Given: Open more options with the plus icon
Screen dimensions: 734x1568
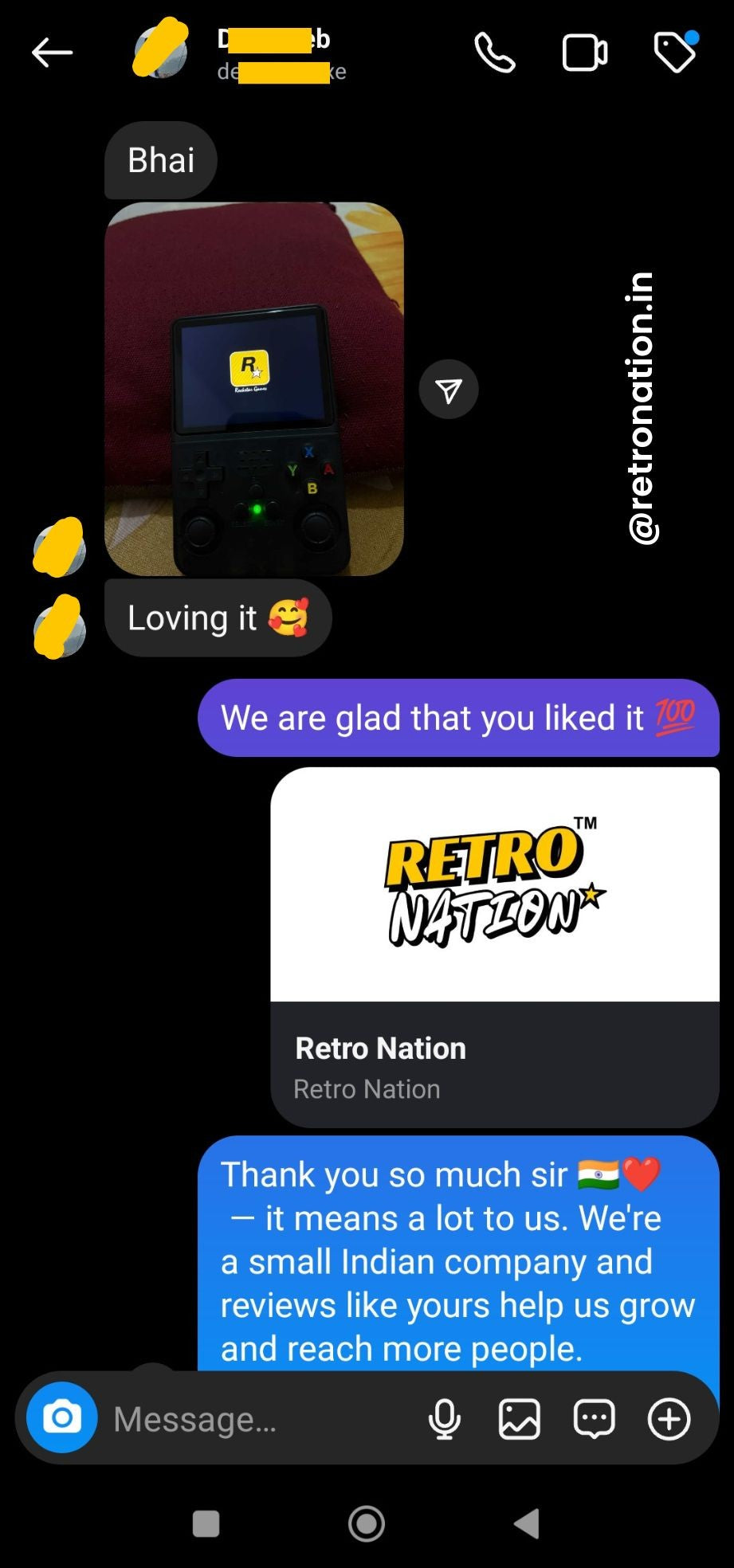Looking at the screenshot, I should tap(669, 1419).
